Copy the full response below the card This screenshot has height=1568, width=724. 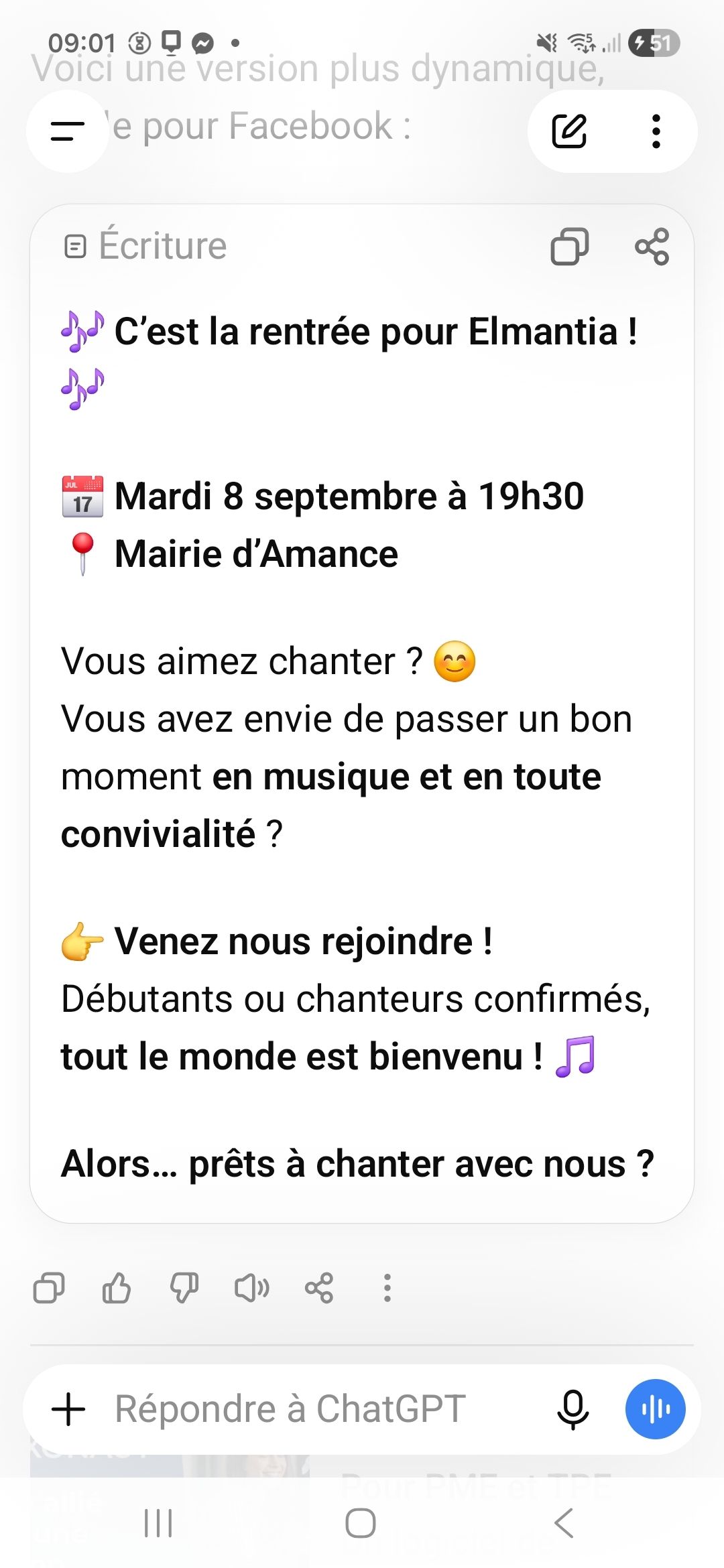point(49,1288)
